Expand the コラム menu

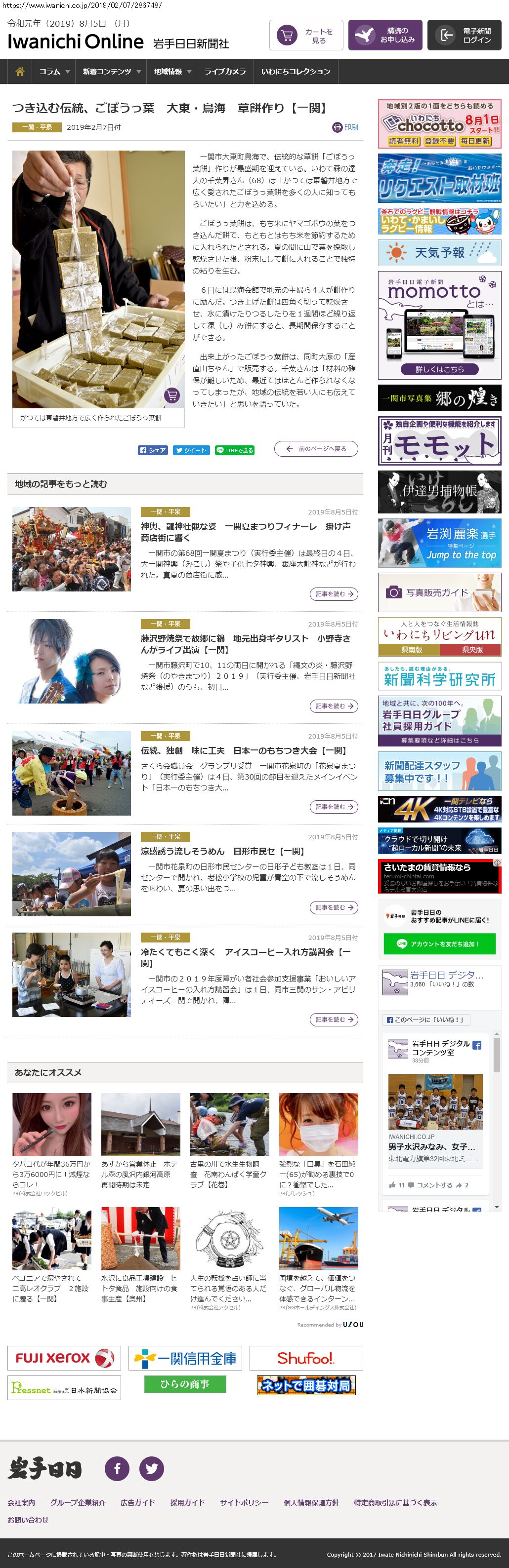pyautogui.click(x=54, y=71)
